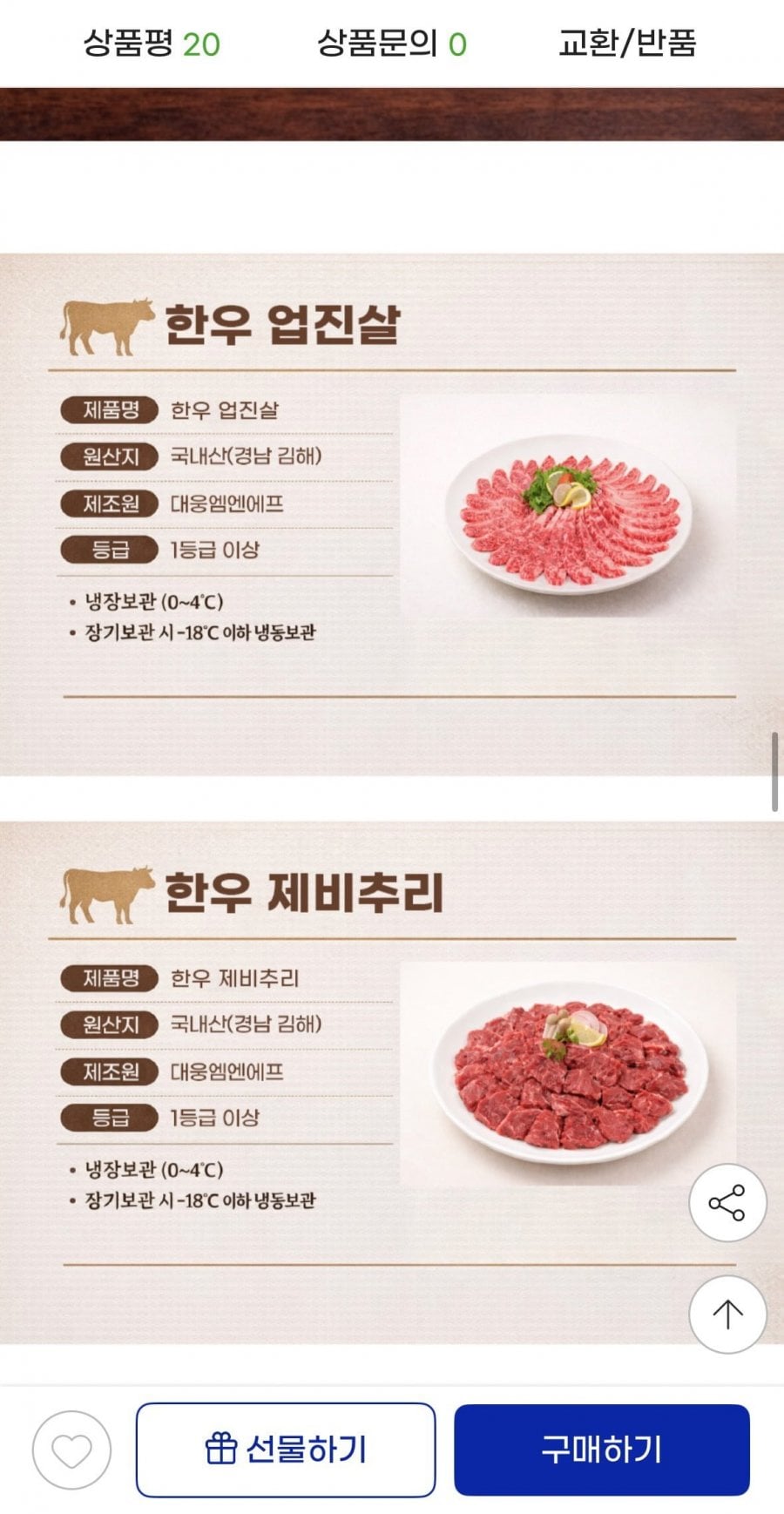Jump back to top with arrow button
The height and width of the screenshot is (1514, 784).
(x=727, y=1314)
